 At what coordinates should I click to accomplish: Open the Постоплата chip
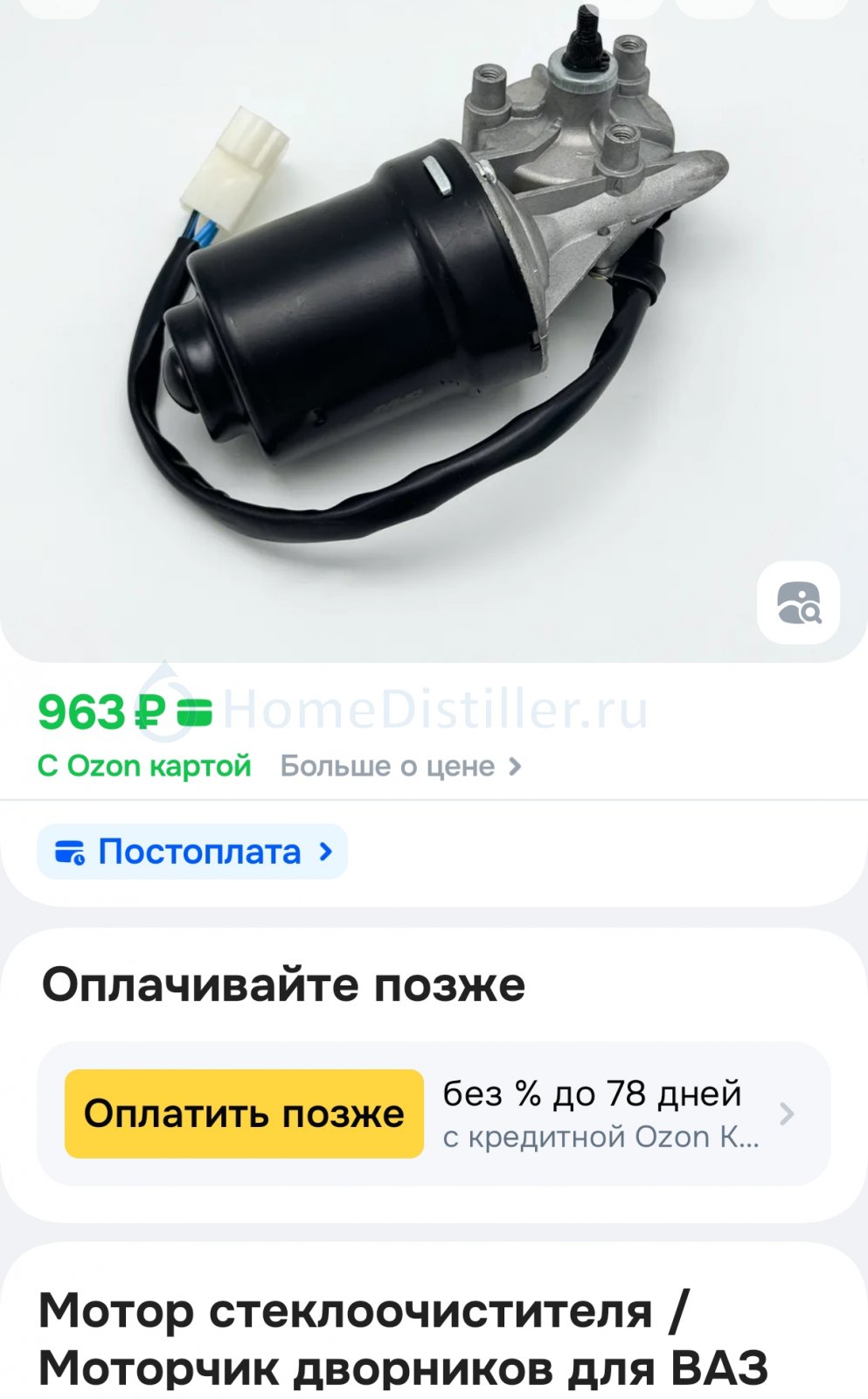coord(192,852)
